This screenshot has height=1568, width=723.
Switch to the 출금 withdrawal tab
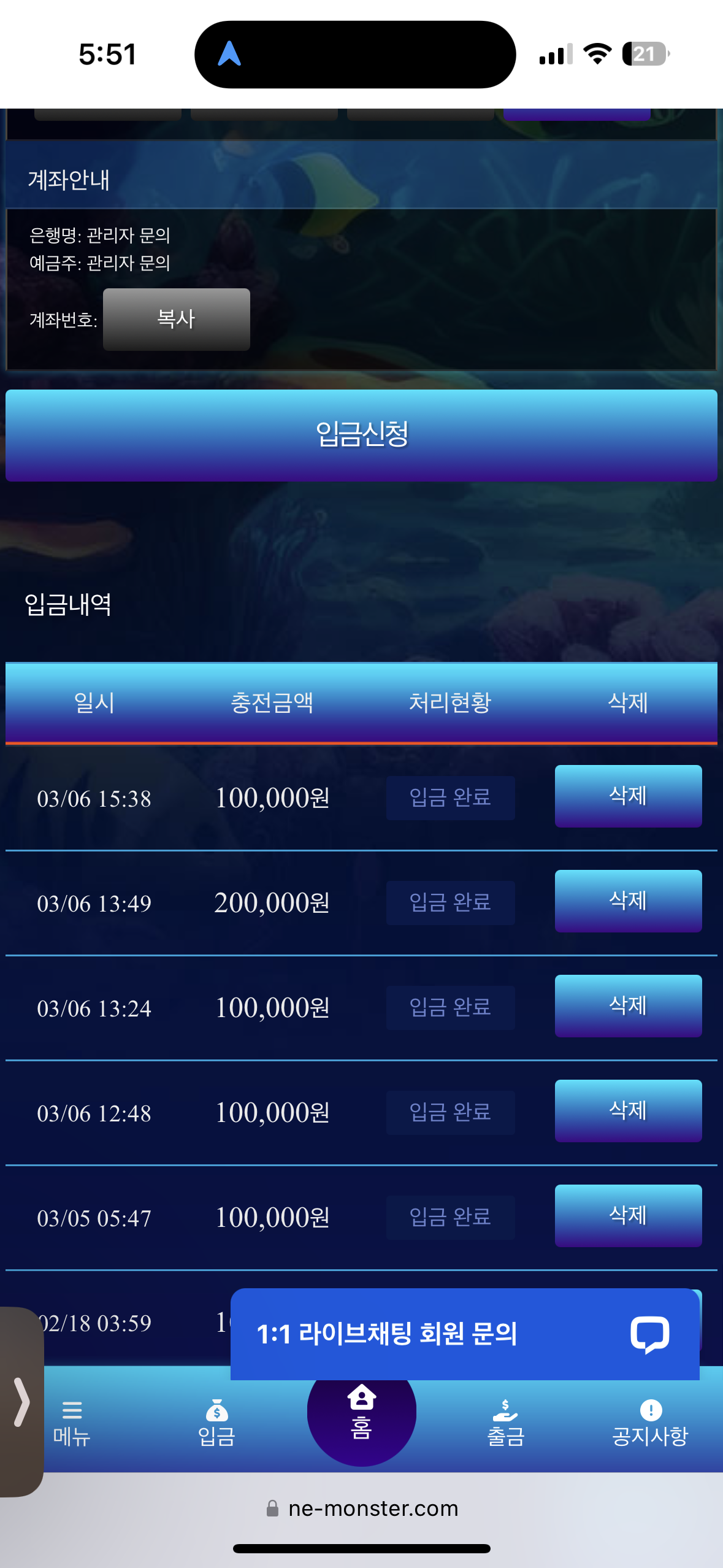(x=505, y=1423)
